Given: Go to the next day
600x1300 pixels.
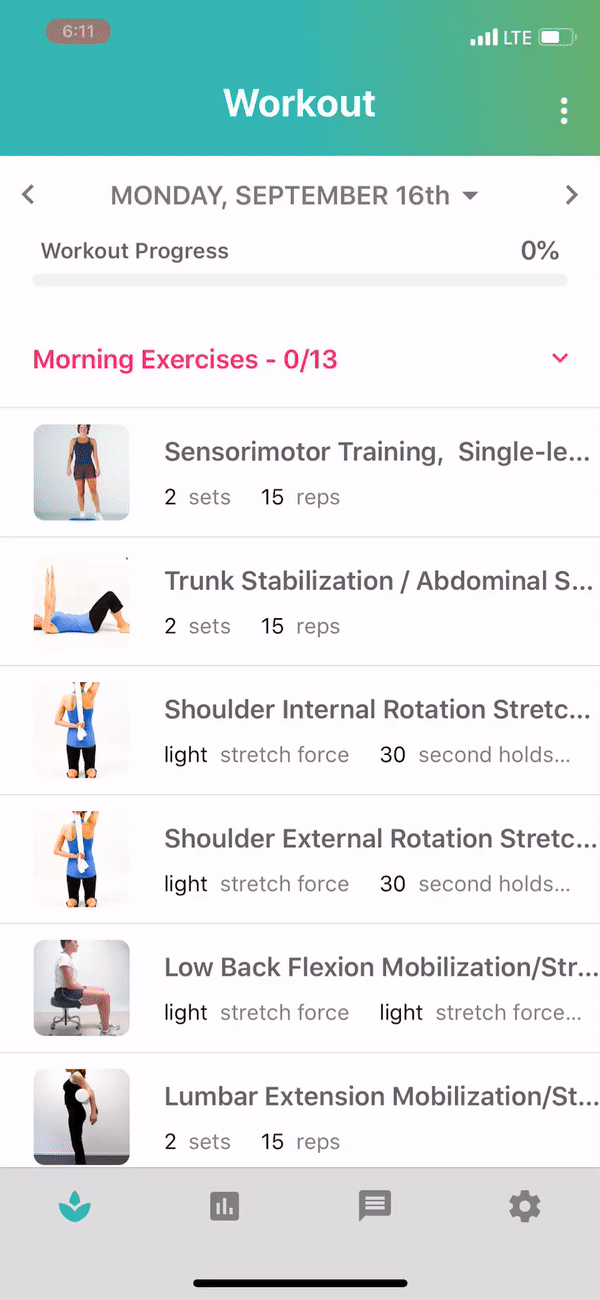Looking at the screenshot, I should (572, 195).
